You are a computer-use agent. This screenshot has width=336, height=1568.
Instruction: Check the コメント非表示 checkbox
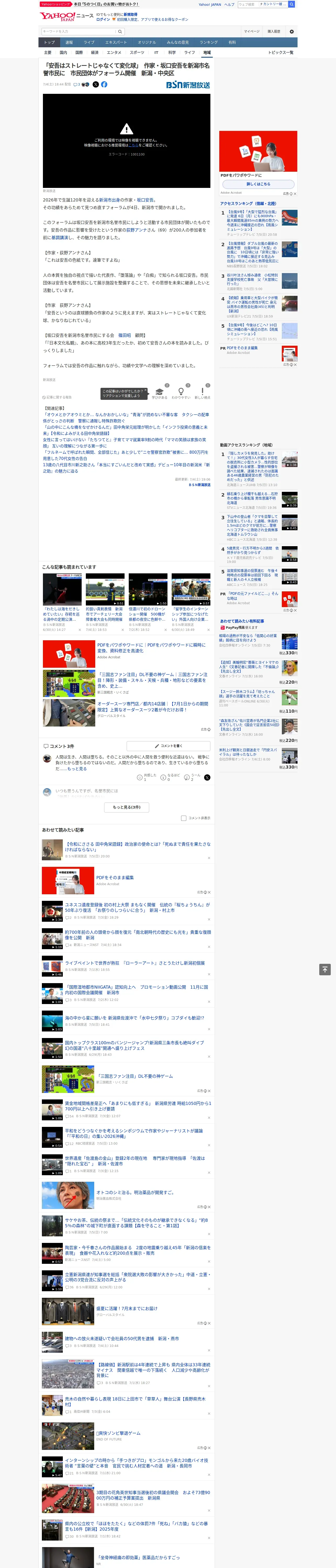[x=183, y=818]
